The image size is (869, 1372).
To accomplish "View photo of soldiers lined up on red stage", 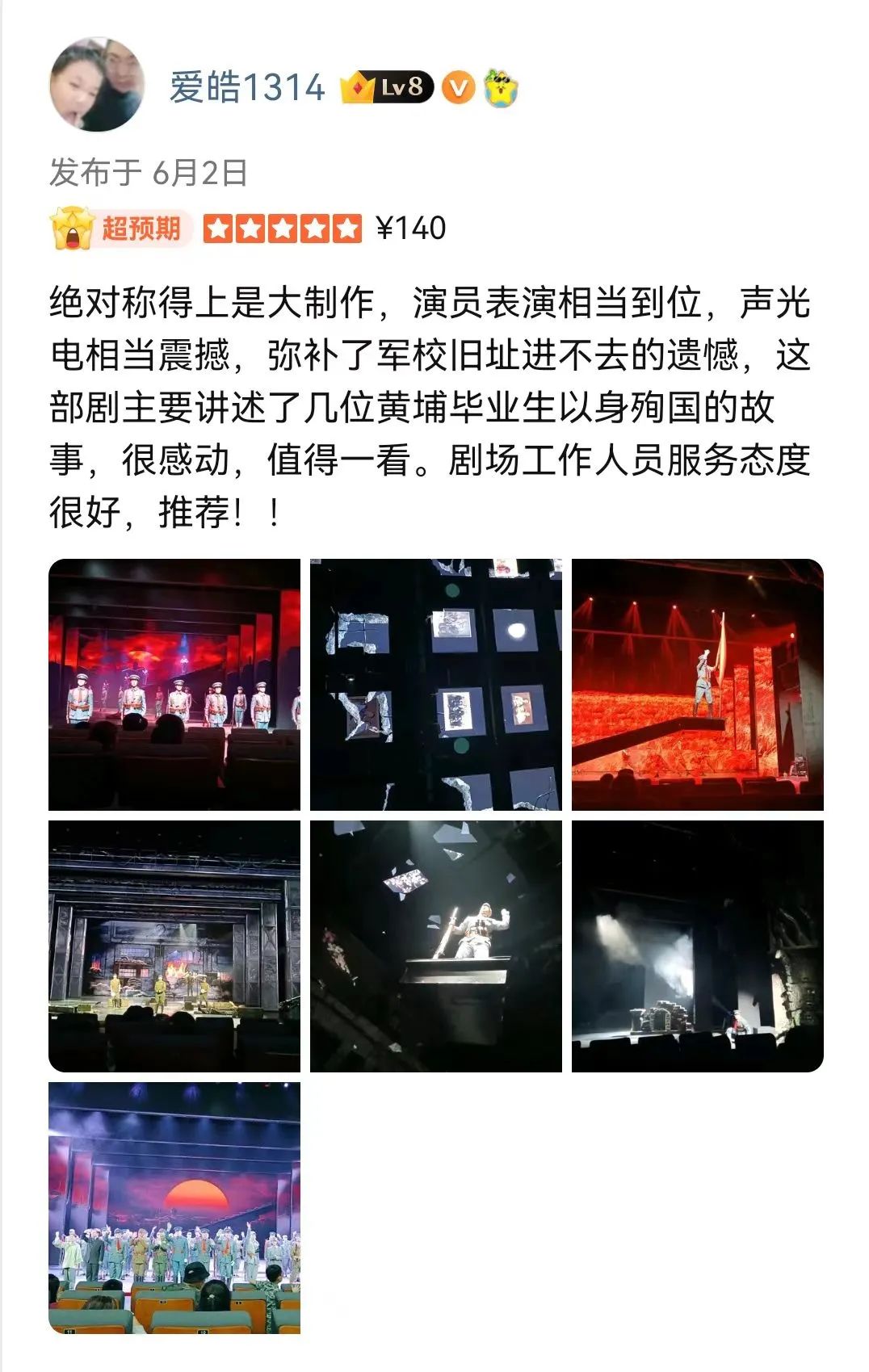I will (174, 685).
